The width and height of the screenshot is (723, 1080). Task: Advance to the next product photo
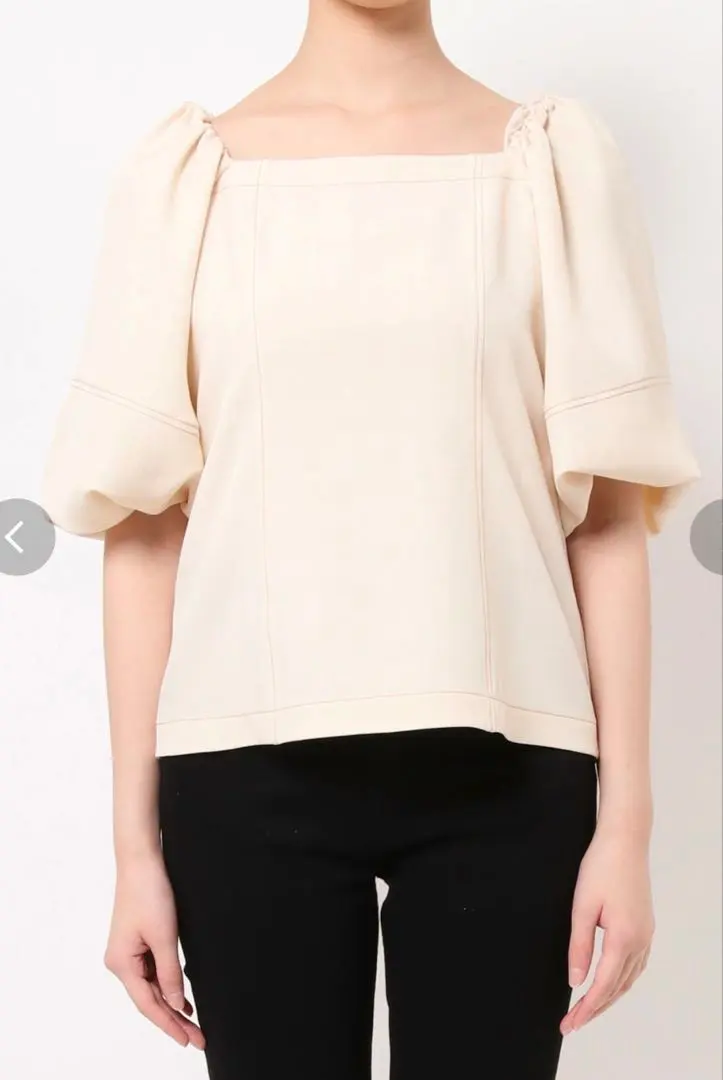pos(708,537)
